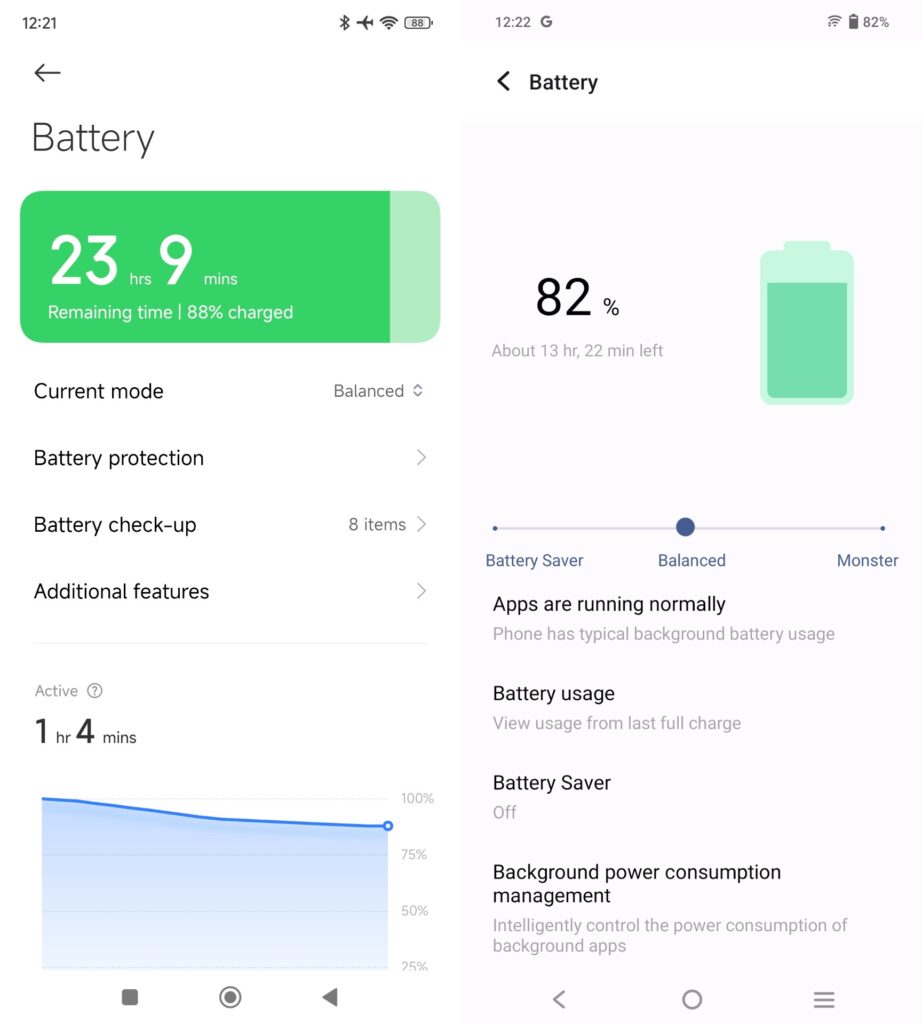Viewport: 922px width, 1024px height.
Task: Open Battery check-up with 8 items
Action: coord(230,525)
